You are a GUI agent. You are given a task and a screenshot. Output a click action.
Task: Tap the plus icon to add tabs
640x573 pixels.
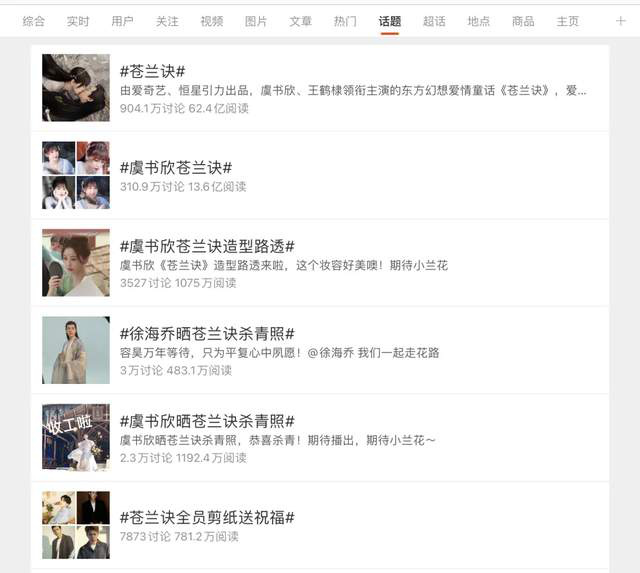tap(620, 21)
